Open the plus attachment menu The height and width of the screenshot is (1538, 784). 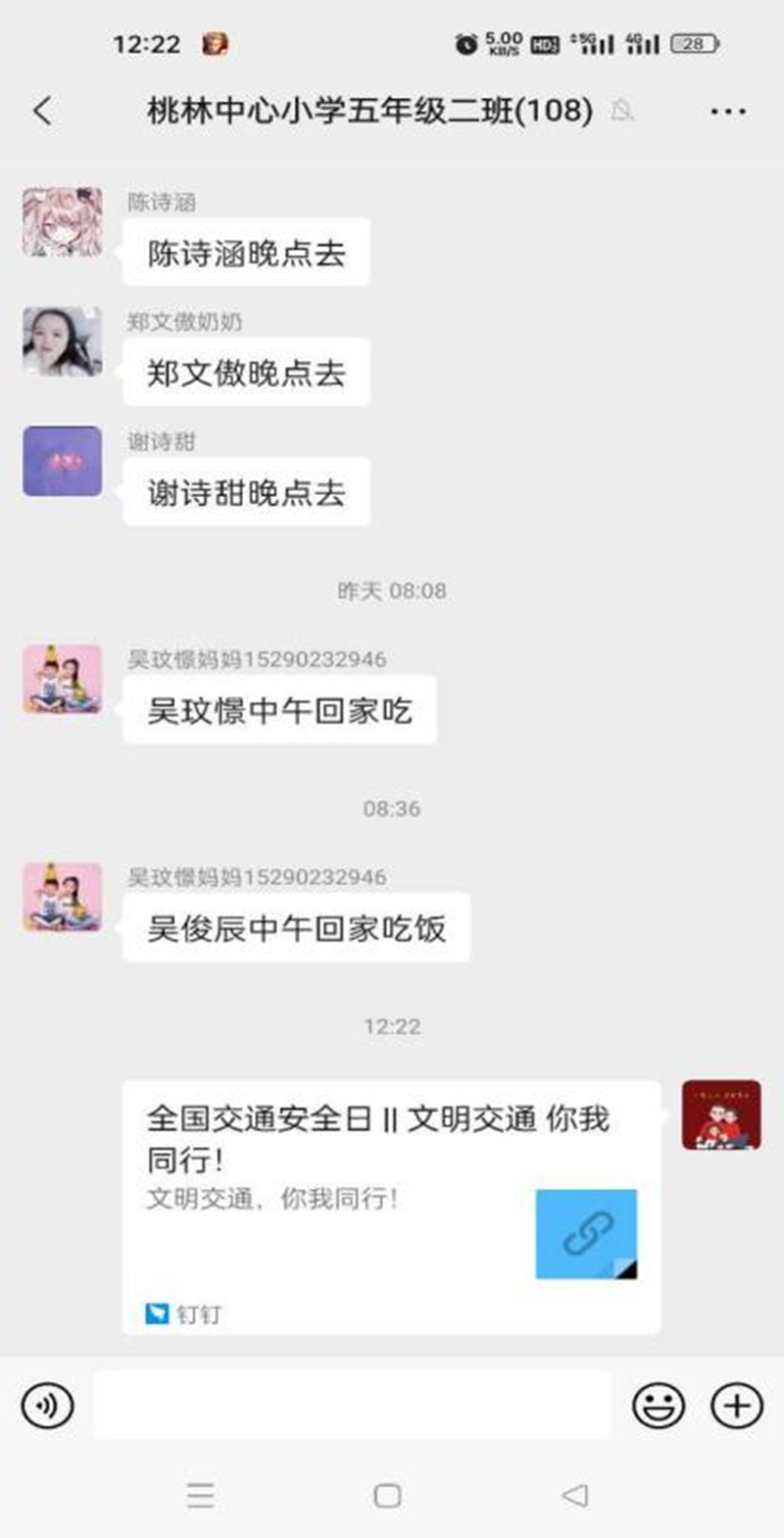tap(737, 1406)
